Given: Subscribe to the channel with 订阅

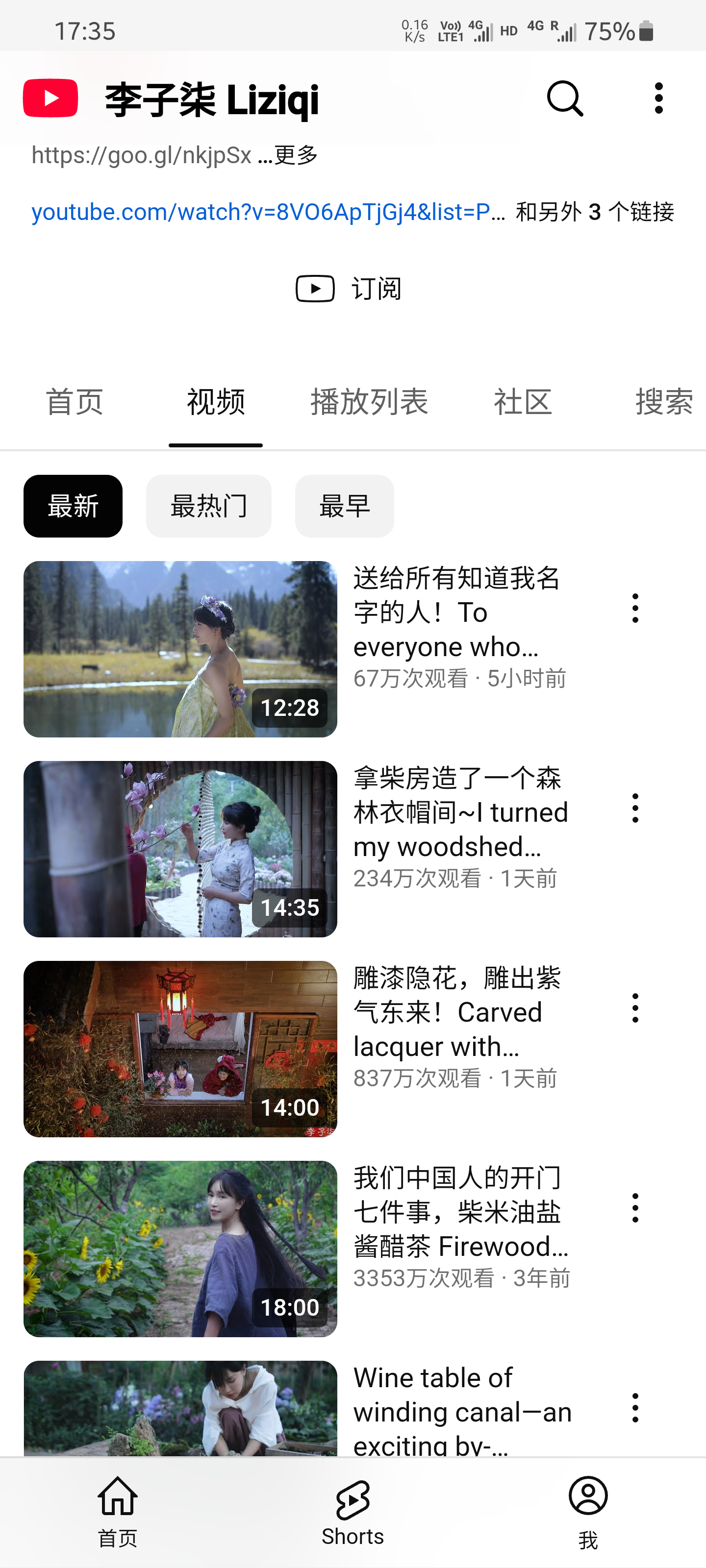Looking at the screenshot, I should (x=349, y=289).
